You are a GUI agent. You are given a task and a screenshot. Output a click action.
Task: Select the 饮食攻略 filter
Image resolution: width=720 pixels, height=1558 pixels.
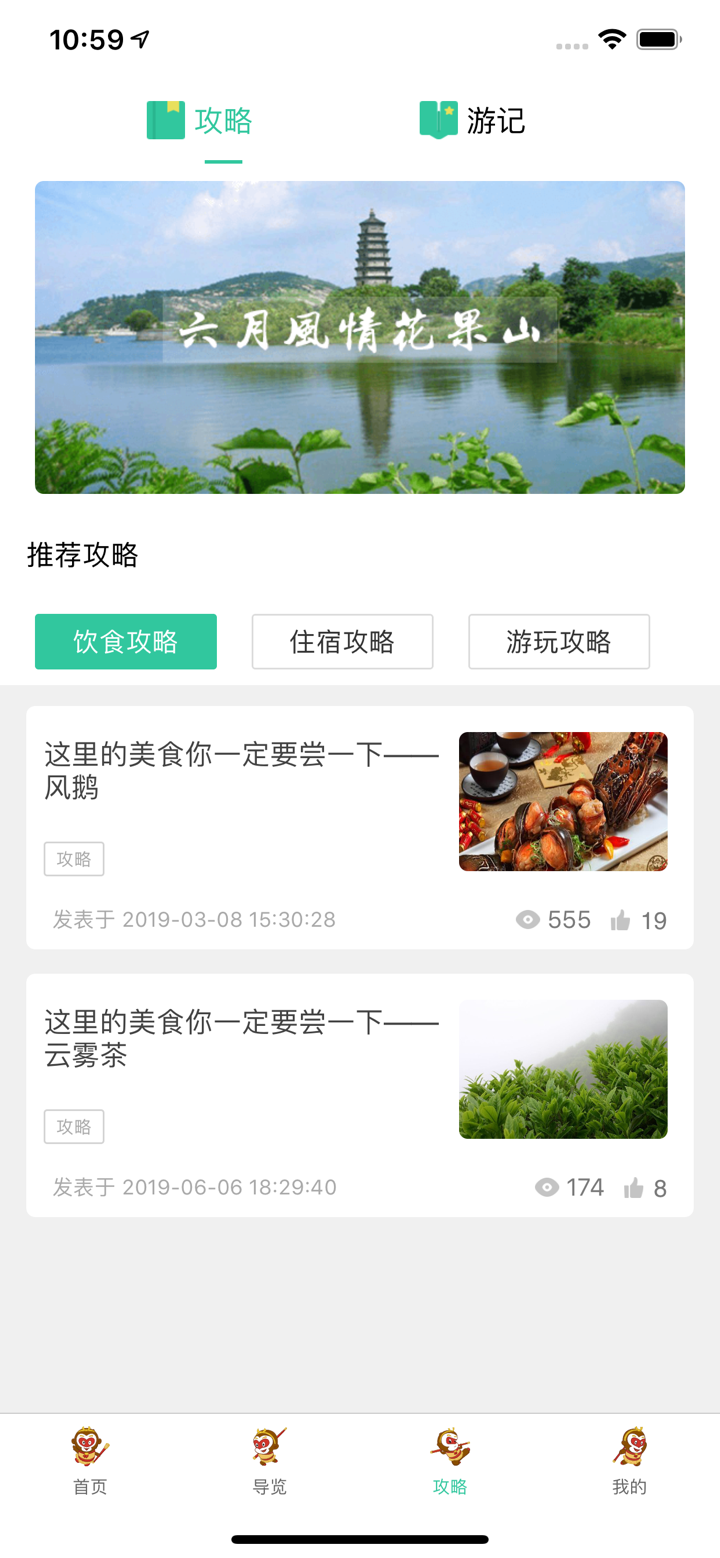pyautogui.click(x=126, y=641)
